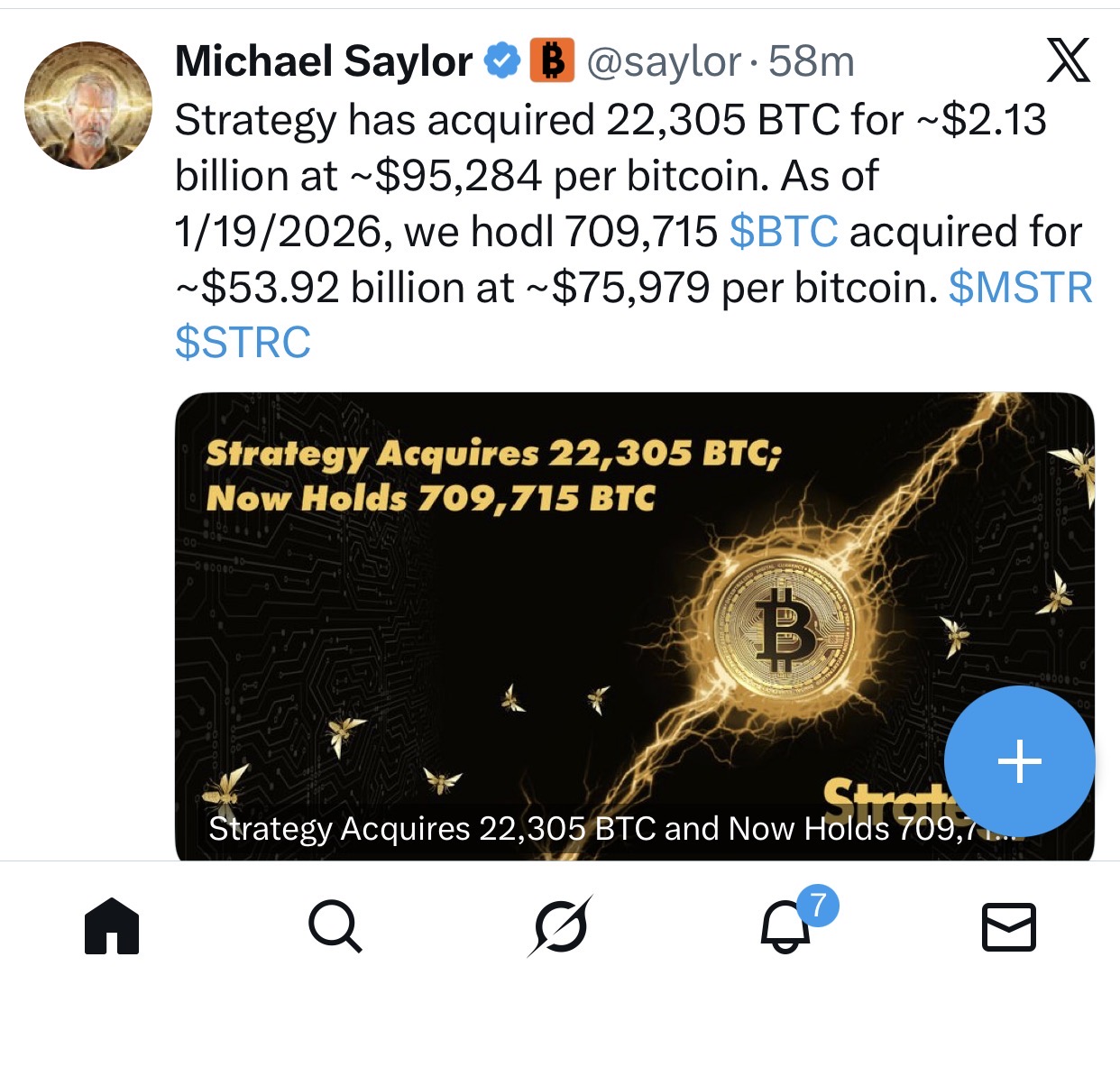1120x1086 pixels.
Task: Open the Grok tab in the bottom bar
Action: pyautogui.click(x=560, y=926)
